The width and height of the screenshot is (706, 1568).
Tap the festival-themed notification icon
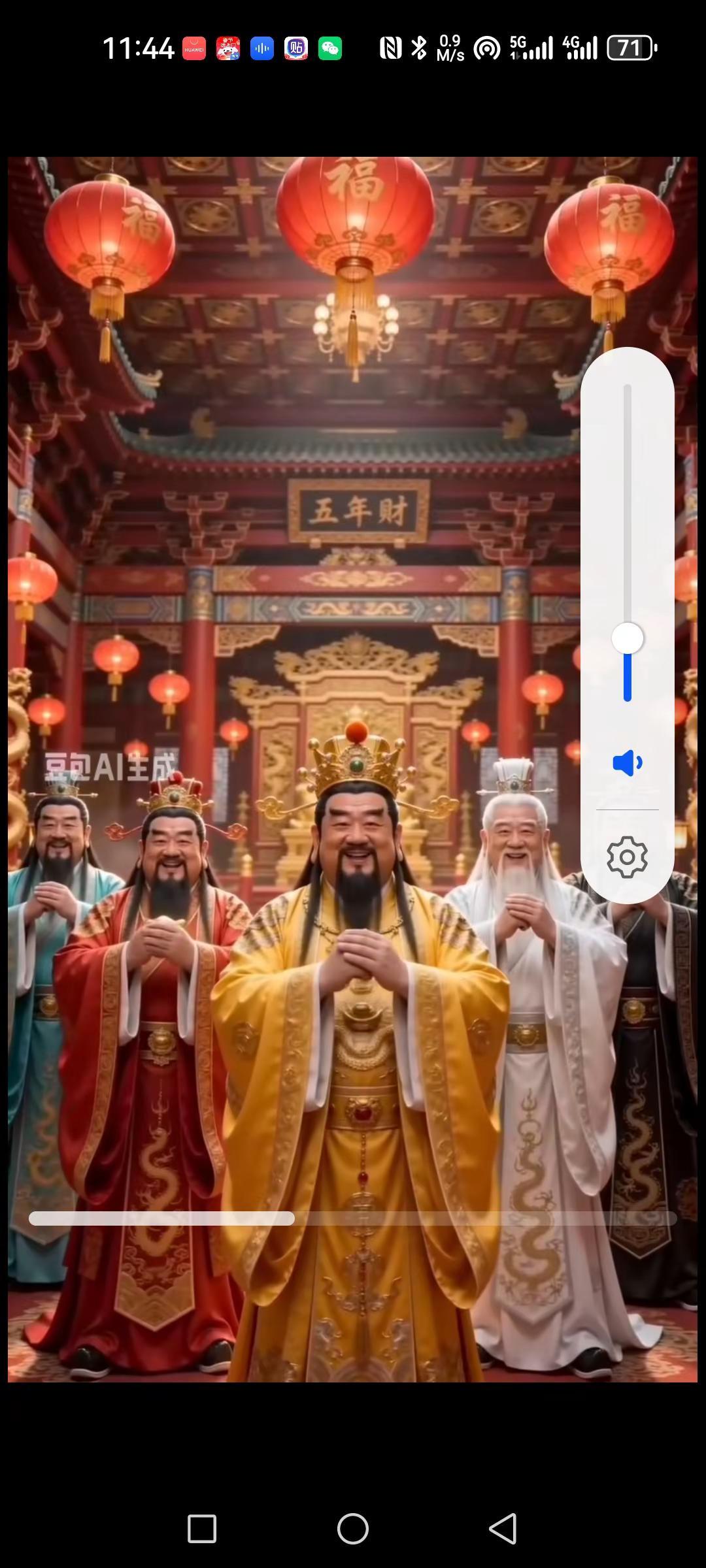(x=227, y=47)
